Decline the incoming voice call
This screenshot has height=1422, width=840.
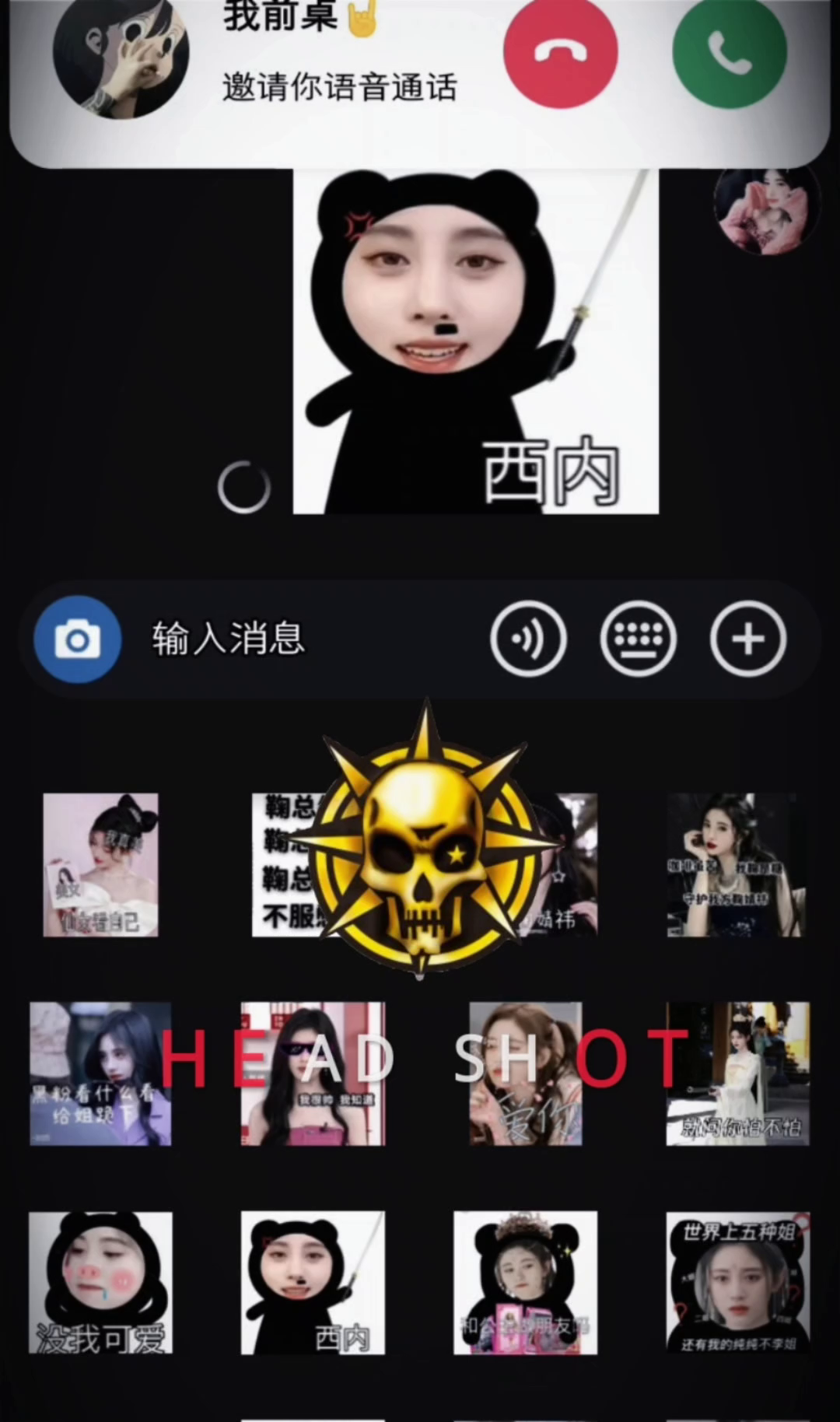[560, 52]
